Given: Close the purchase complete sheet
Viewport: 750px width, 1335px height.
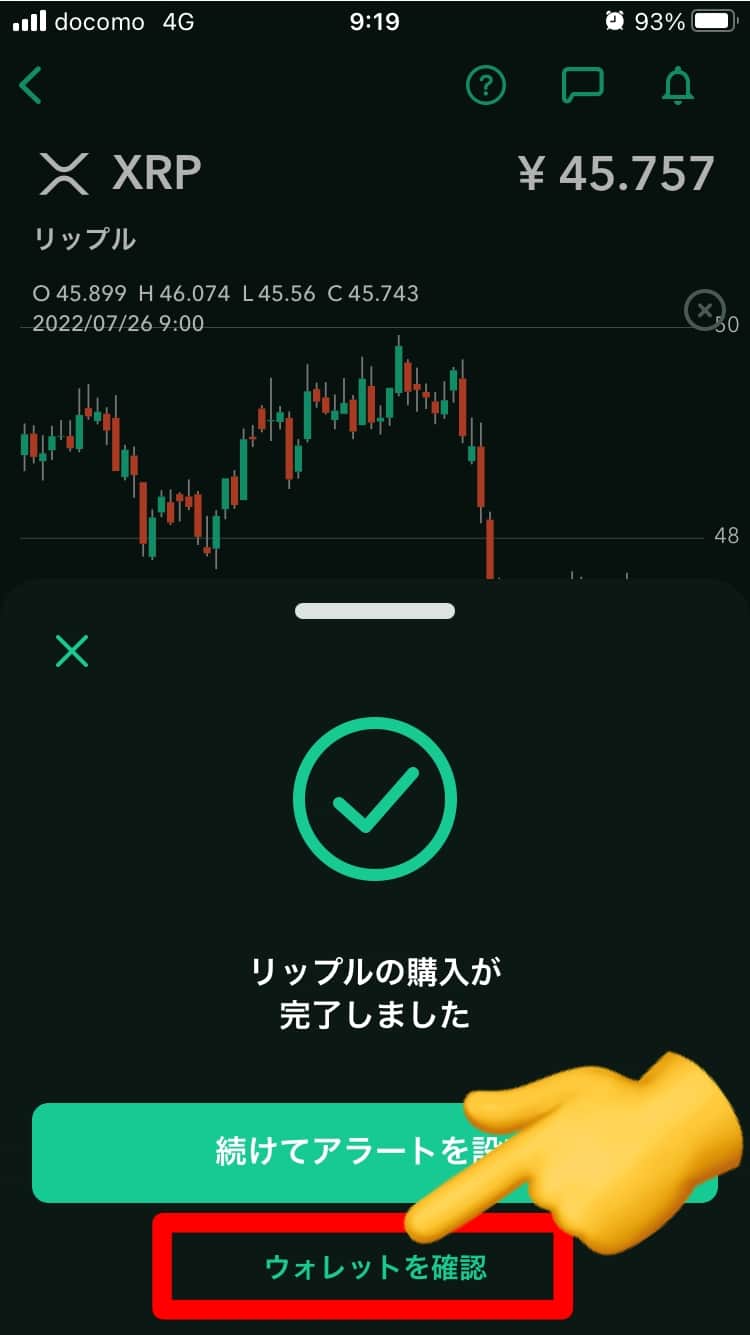Looking at the screenshot, I should tap(72, 652).
